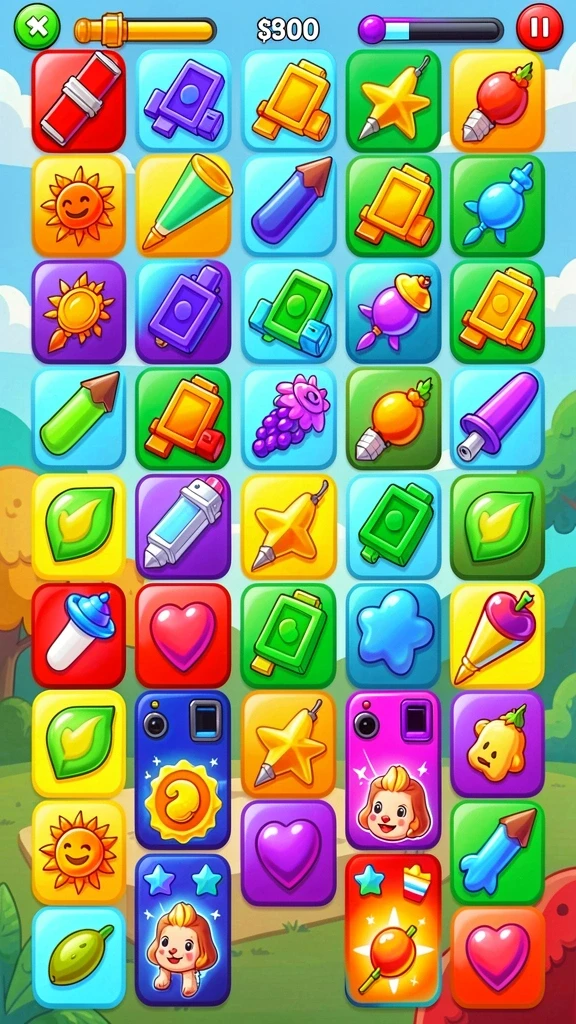
Task: Select the orange card with the lollipop
Action: pyautogui.click(x=393, y=929)
